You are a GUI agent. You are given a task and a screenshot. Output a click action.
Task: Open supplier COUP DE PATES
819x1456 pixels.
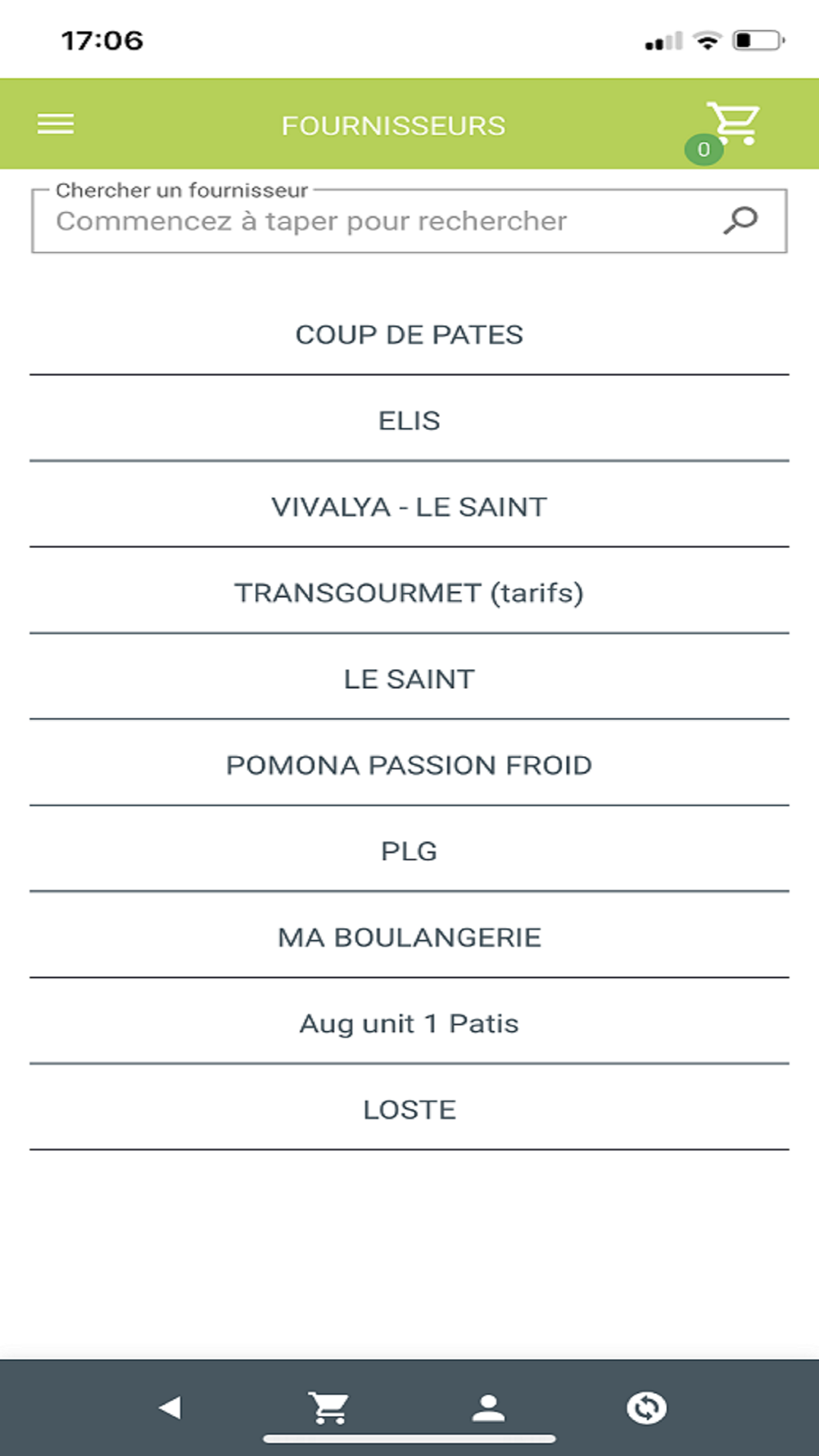pos(409,334)
